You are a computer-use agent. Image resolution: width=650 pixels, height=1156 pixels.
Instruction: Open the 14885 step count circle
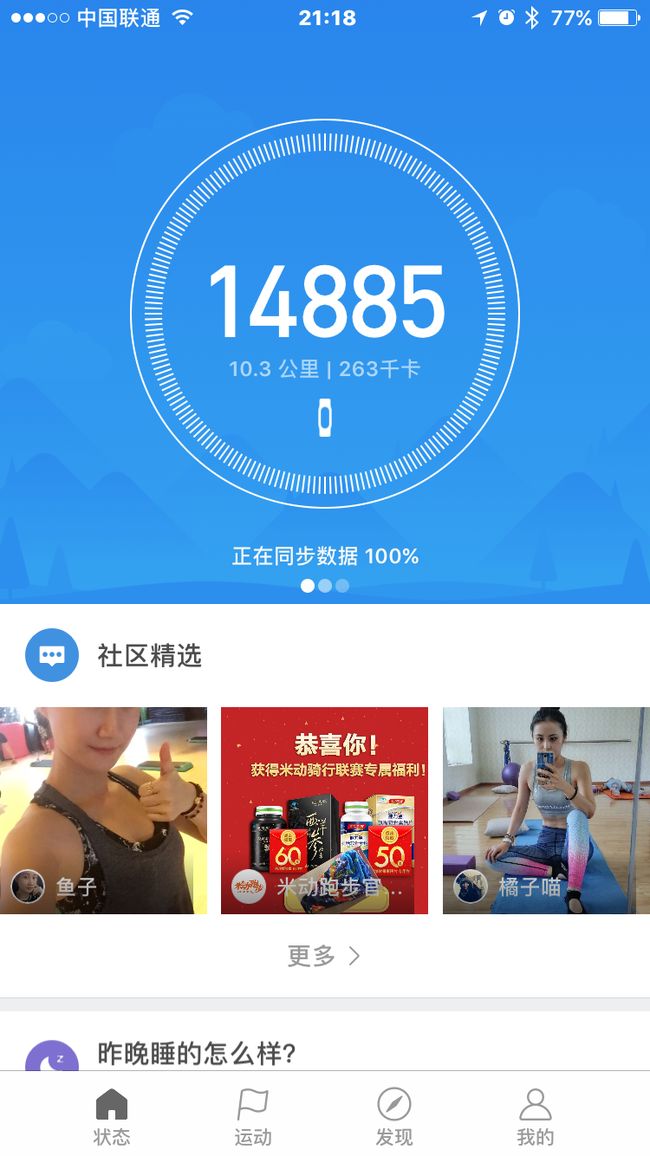click(325, 313)
